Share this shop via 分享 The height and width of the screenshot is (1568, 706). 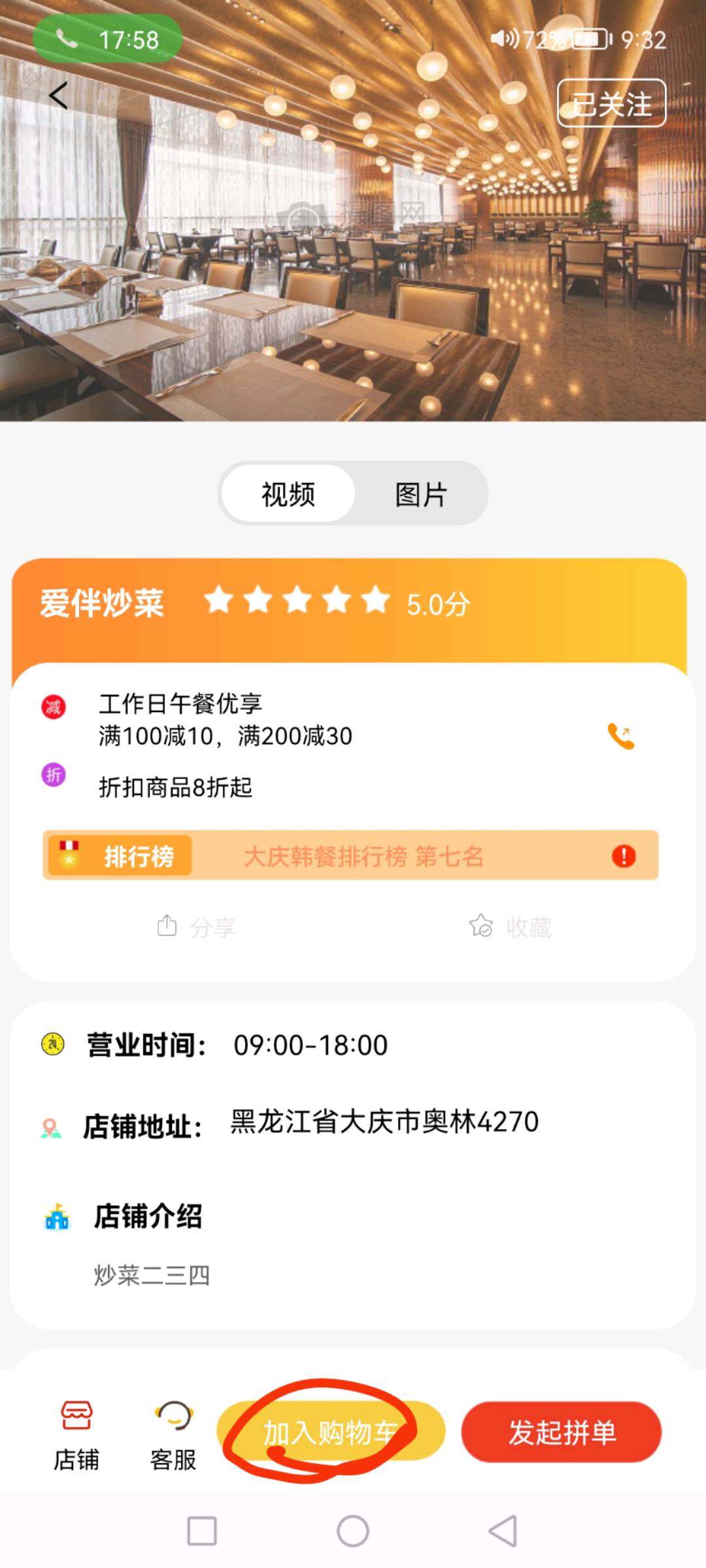(x=196, y=926)
